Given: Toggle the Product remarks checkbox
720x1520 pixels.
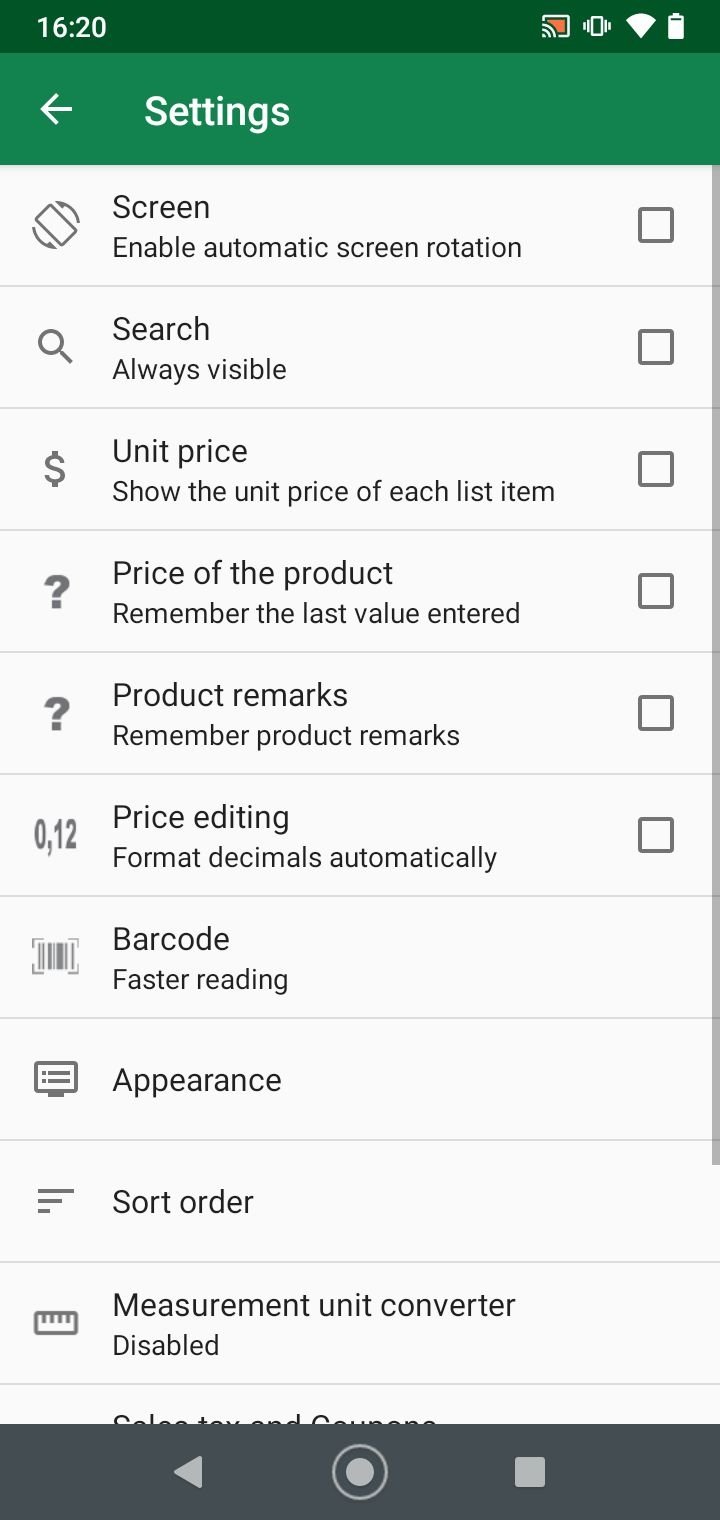Looking at the screenshot, I should tap(656, 713).
